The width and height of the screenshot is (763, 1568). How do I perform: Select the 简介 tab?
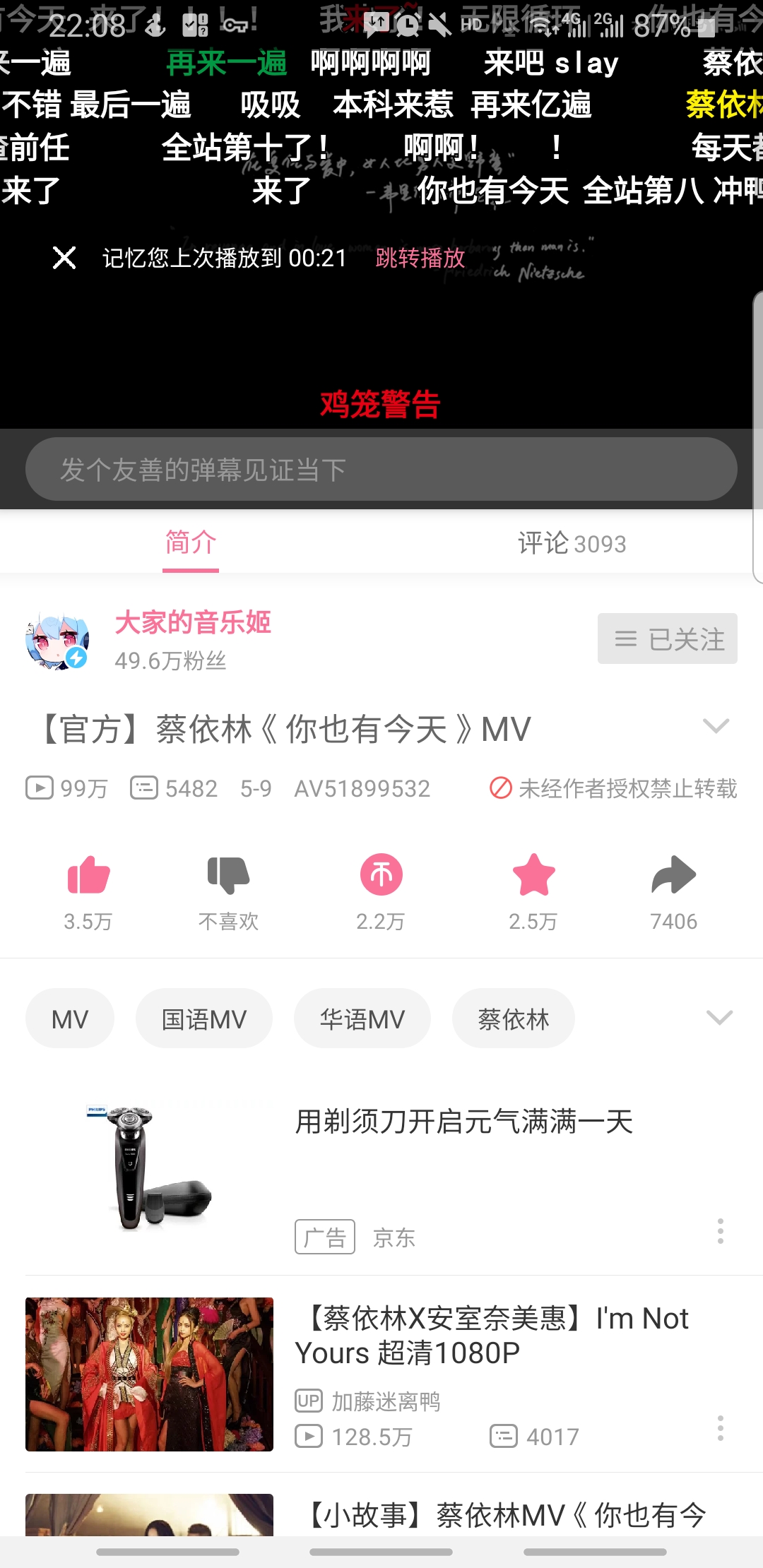[x=191, y=543]
